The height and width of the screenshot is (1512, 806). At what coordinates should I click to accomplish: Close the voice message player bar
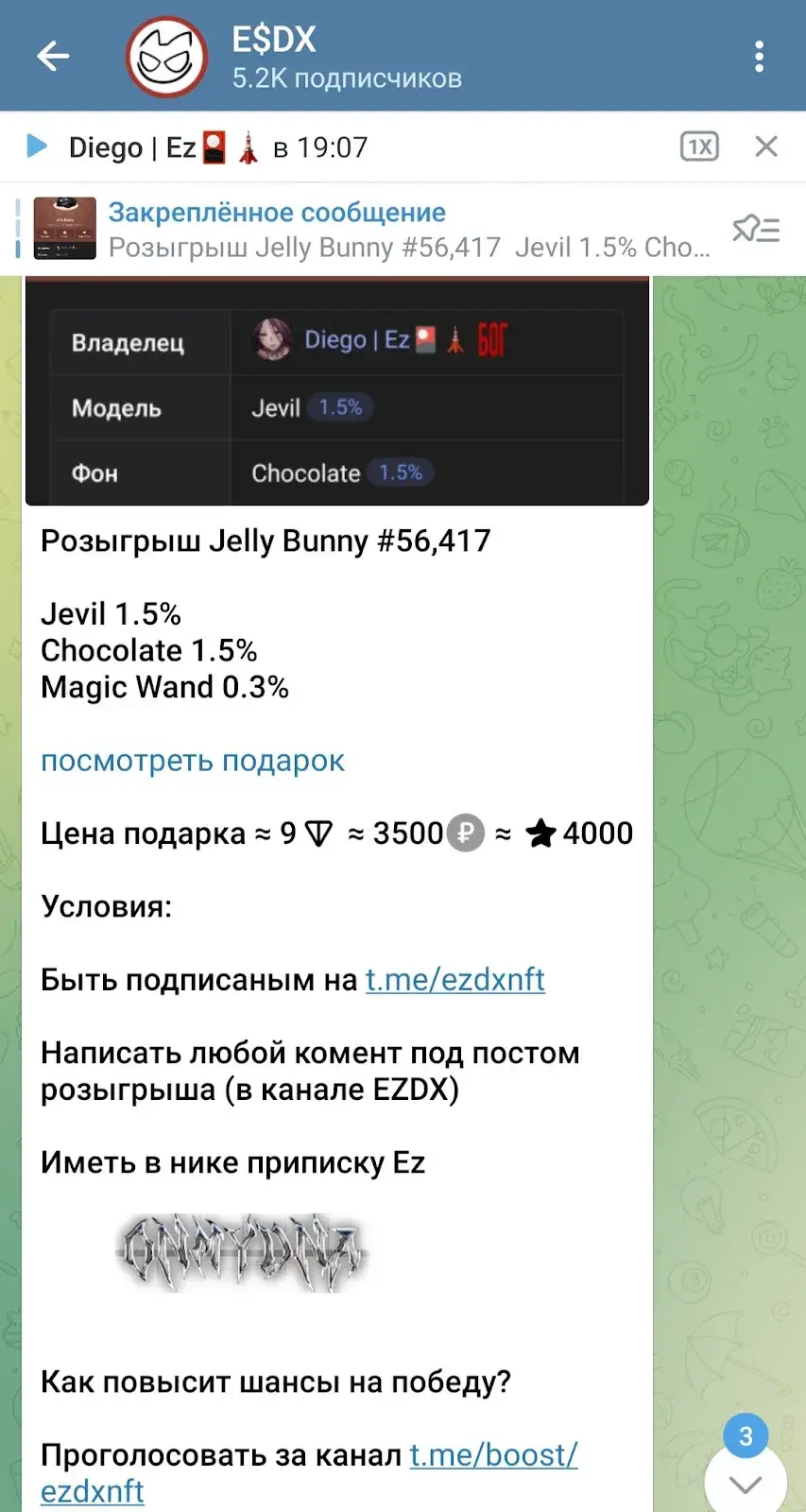tap(766, 146)
